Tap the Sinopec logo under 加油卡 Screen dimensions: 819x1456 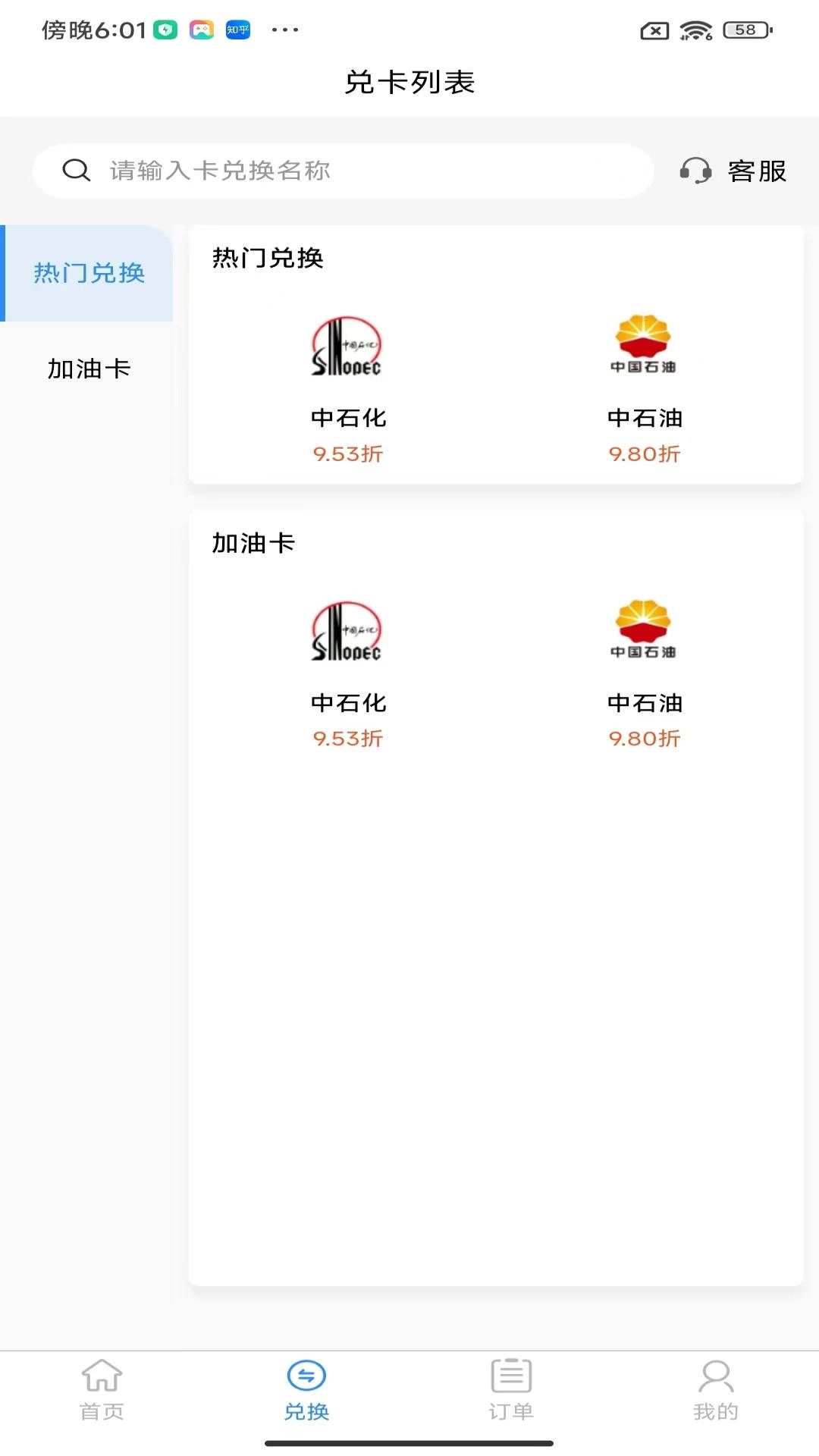tap(348, 631)
